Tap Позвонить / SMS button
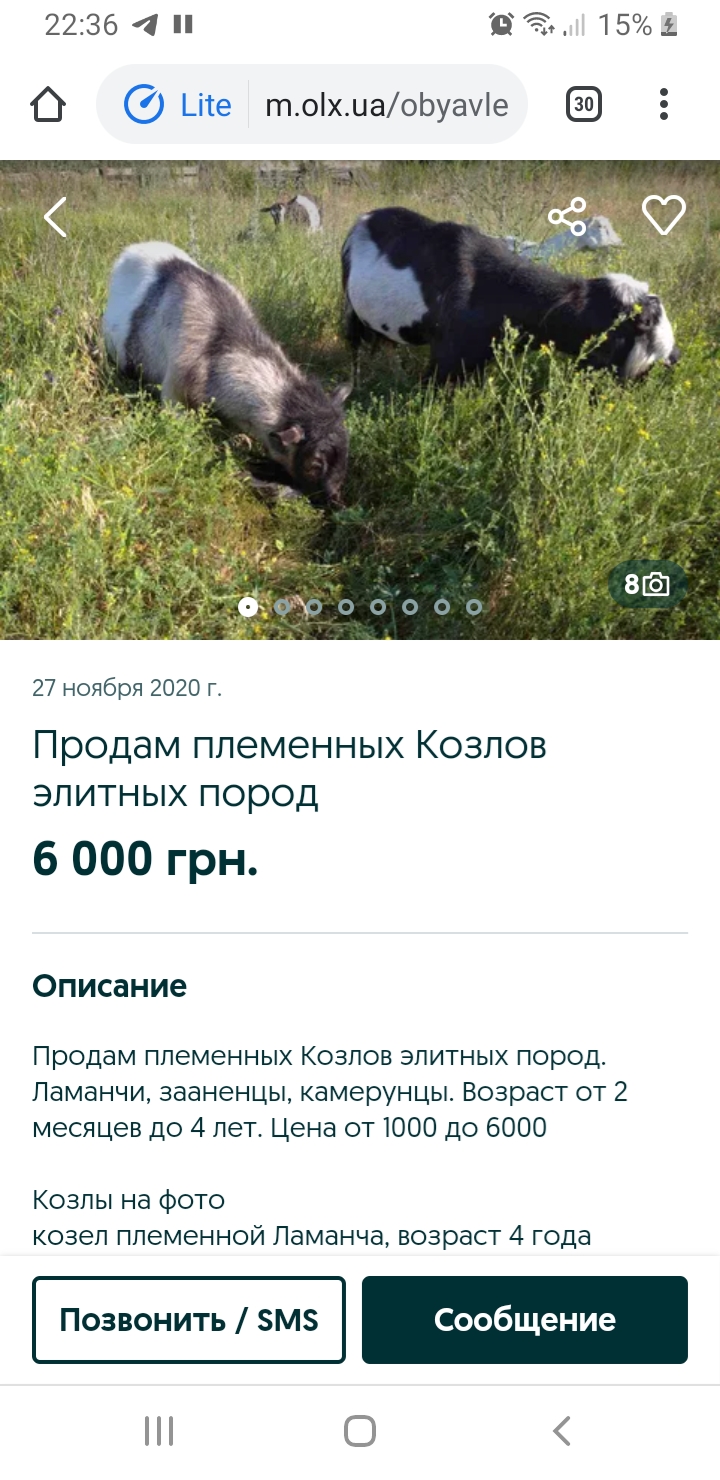The height and width of the screenshot is (1480, 720). [189, 1320]
